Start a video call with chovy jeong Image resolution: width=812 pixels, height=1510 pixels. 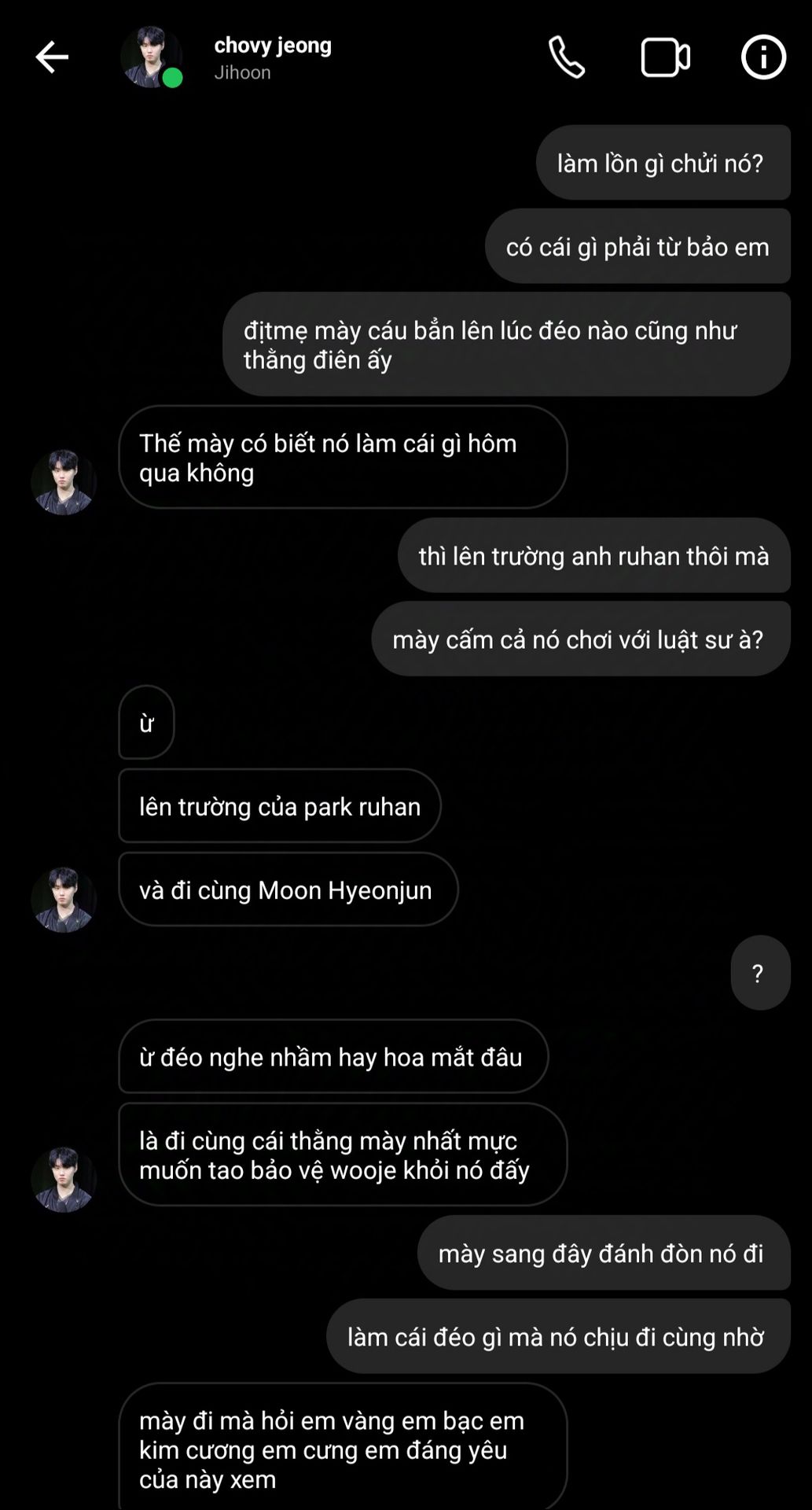[665, 57]
